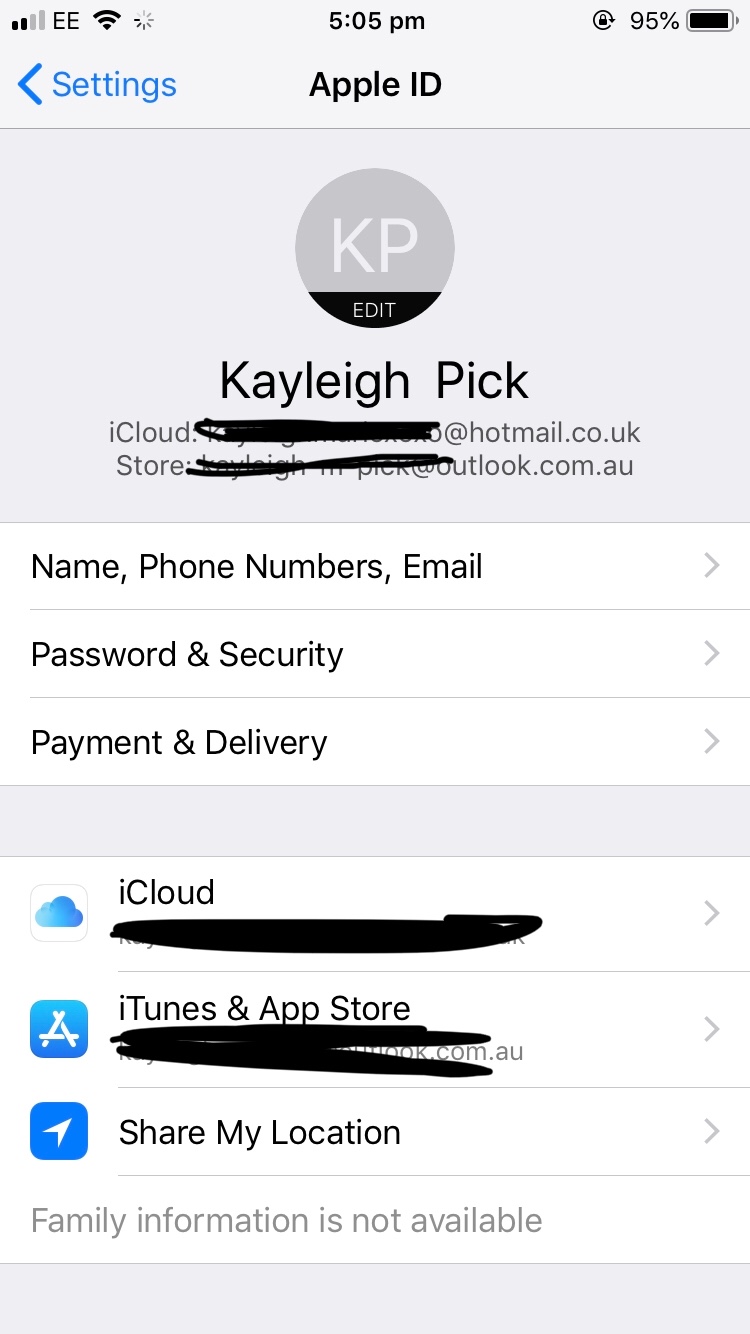Open the Payment & Delivery chevron

711,741
